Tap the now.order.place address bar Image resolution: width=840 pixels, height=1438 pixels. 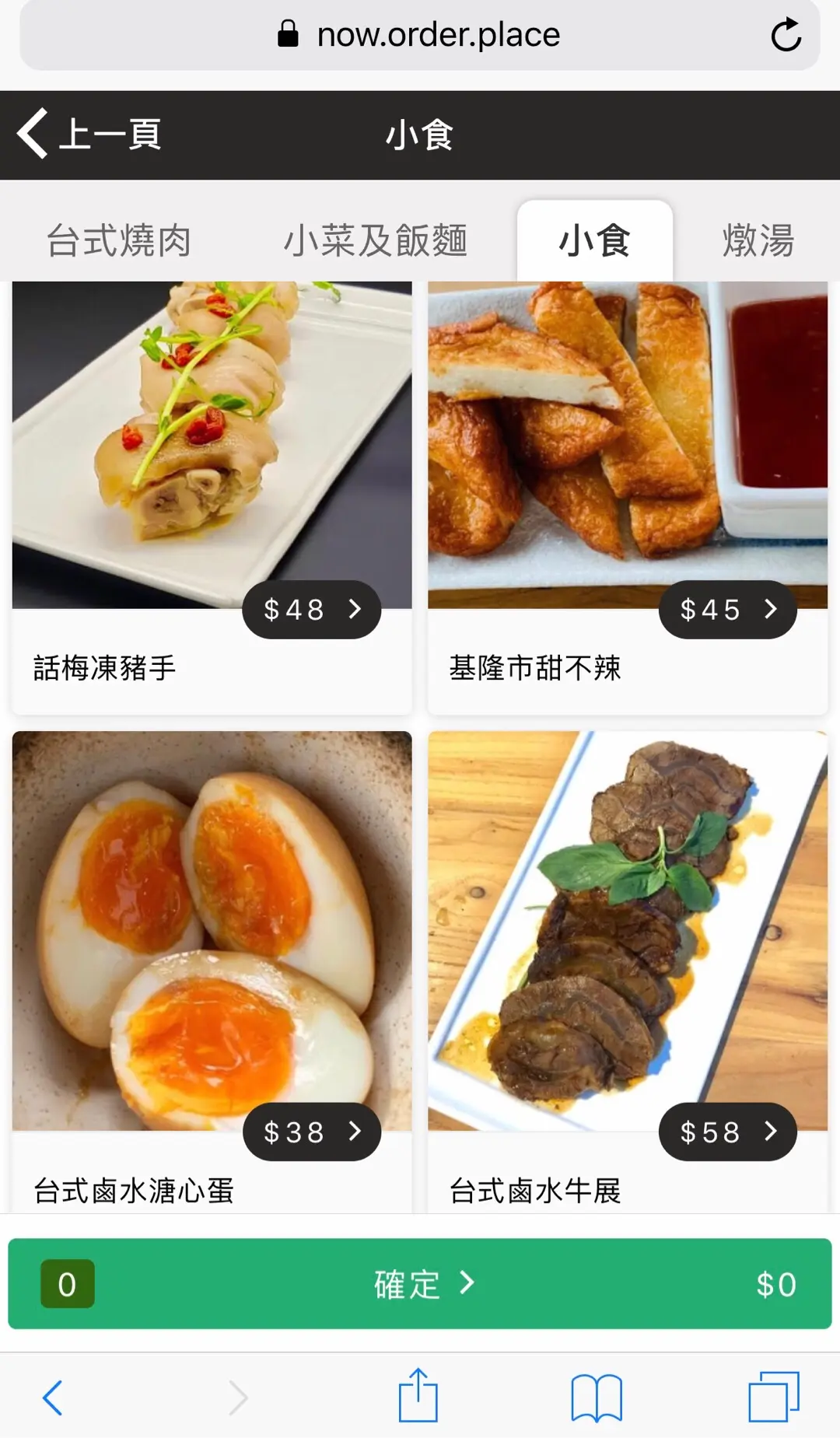[x=420, y=35]
